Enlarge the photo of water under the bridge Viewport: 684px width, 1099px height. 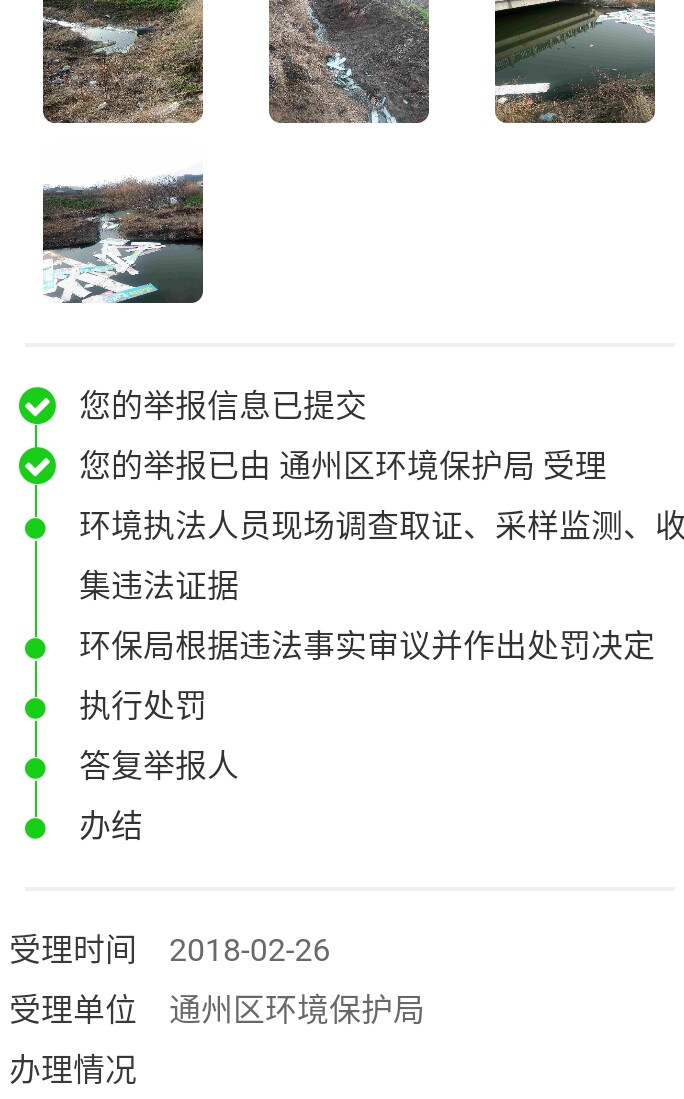coord(574,60)
